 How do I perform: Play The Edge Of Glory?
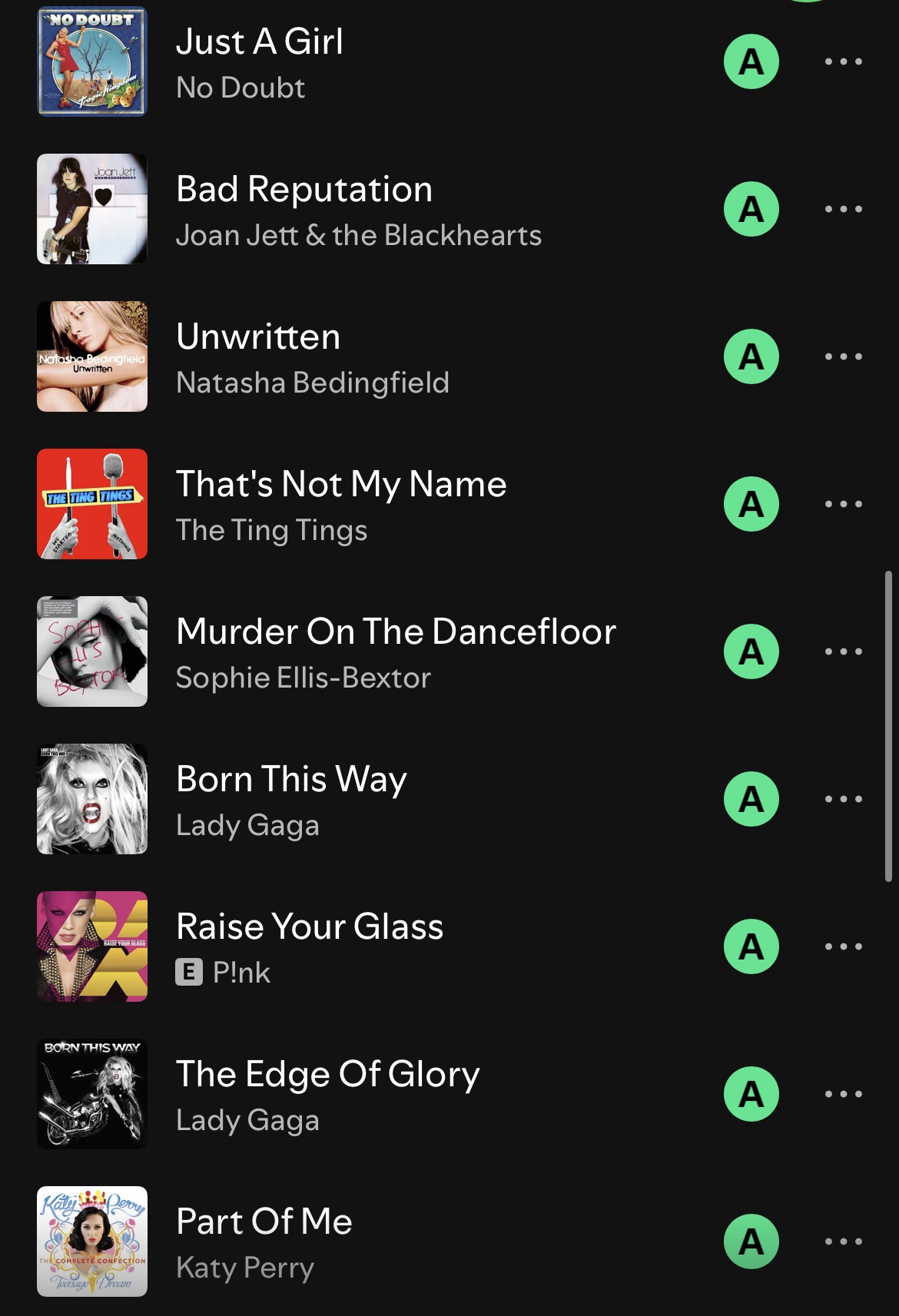tap(327, 1076)
